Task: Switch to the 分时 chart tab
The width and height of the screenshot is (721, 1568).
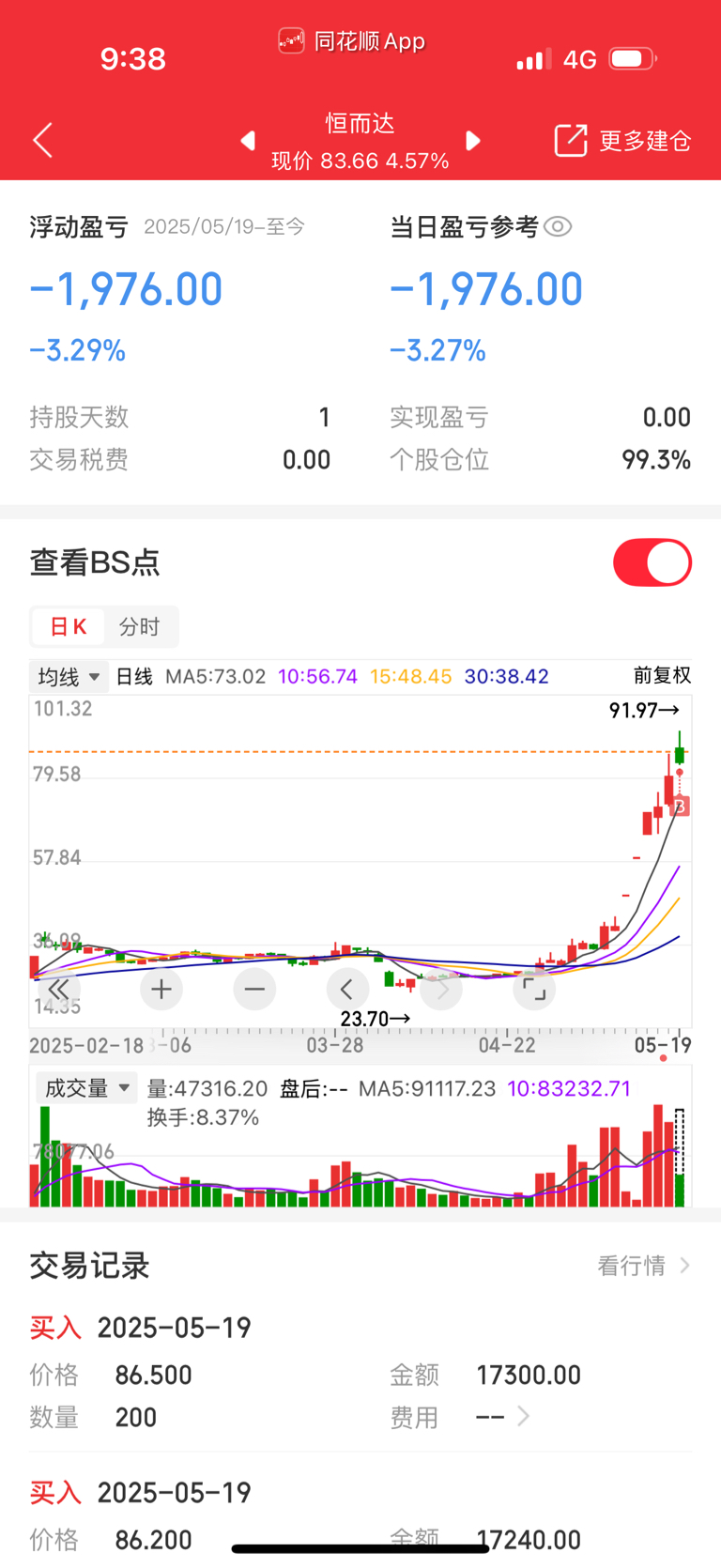Action: pyautogui.click(x=140, y=627)
